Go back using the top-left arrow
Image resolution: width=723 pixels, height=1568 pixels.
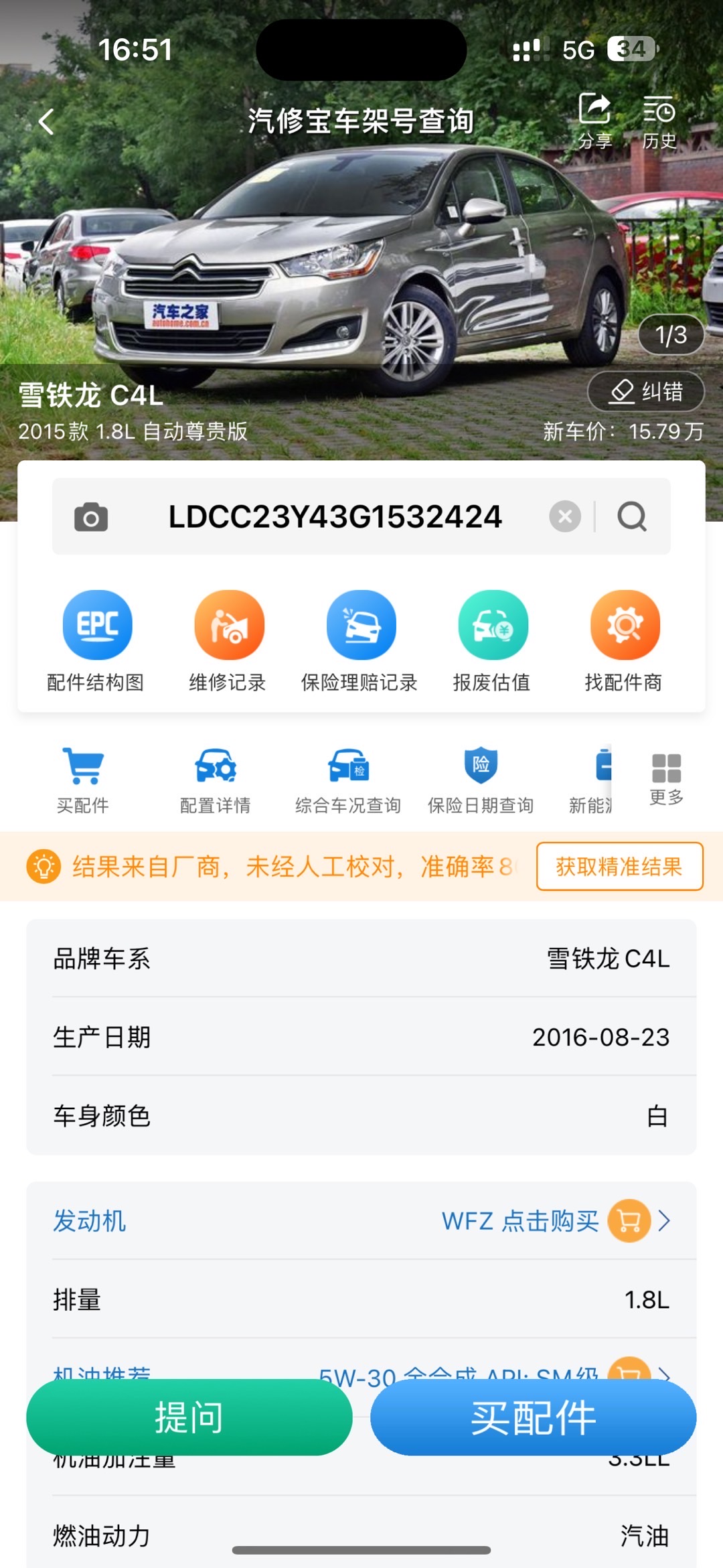[x=46, y=122]
